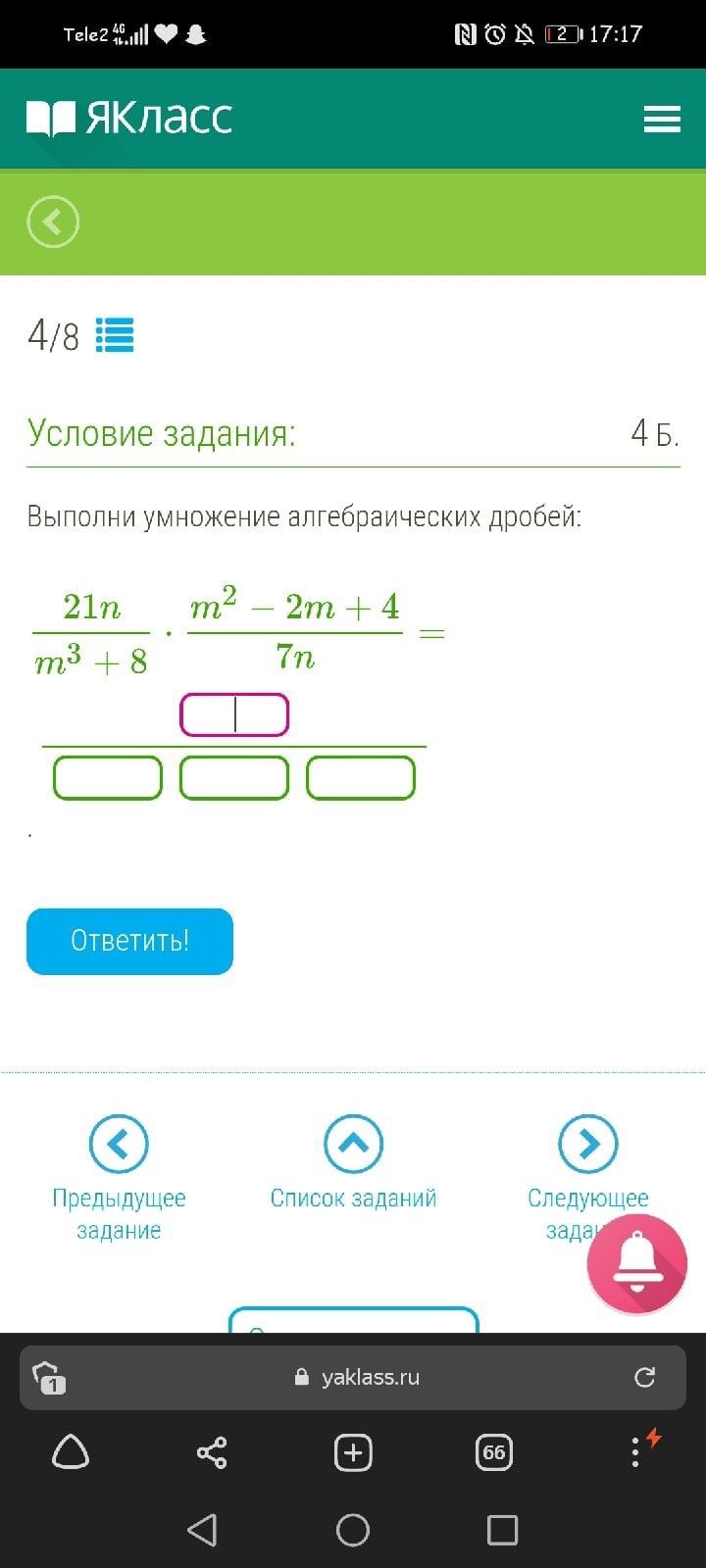Go to Предыдущее задание
The image size is (706, 1568).
click(119, 1144)
